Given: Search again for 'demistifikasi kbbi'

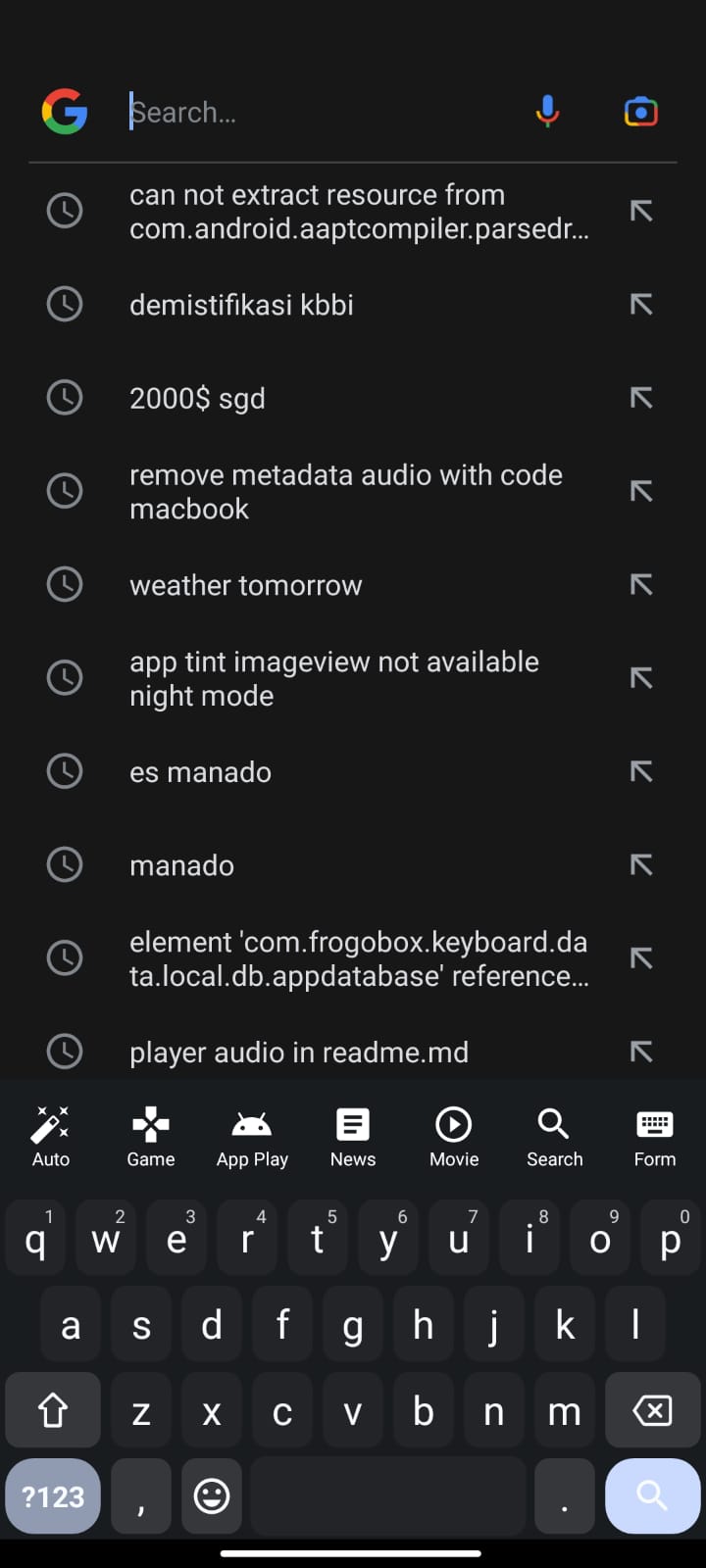Looking at the screenshot, I should (241, 305).
